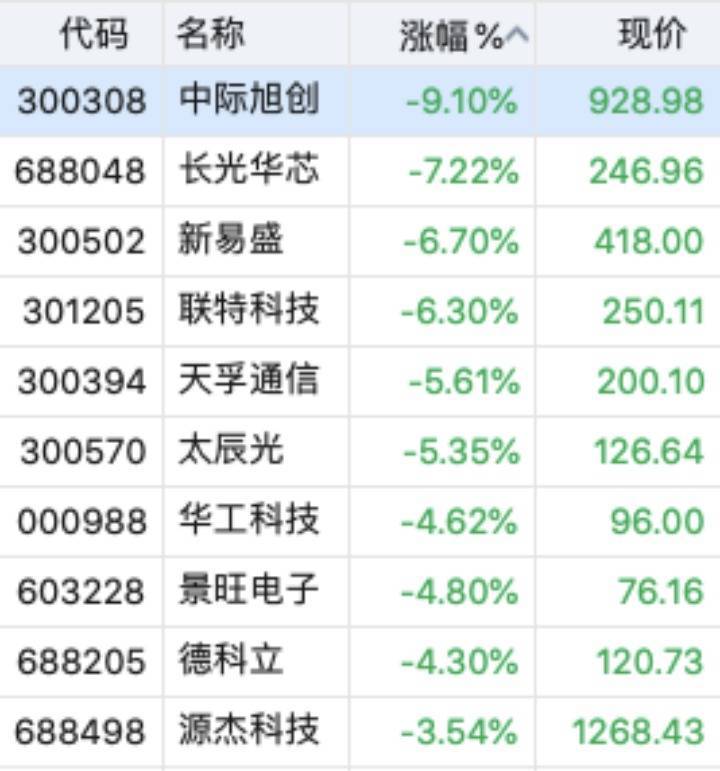The width and height of the screenshot is (720, 771).
Task: View details for 德科立
Action: tap(360, 661)
